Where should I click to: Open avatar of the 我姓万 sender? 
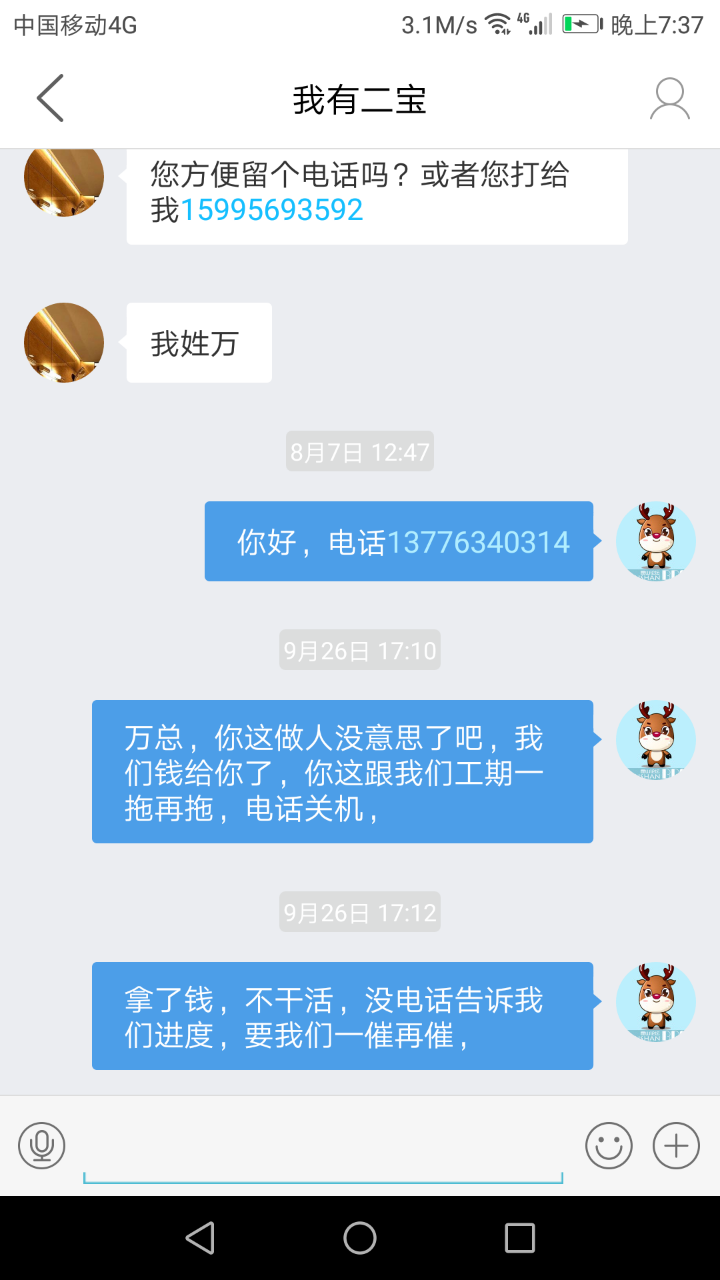[64, 343]
